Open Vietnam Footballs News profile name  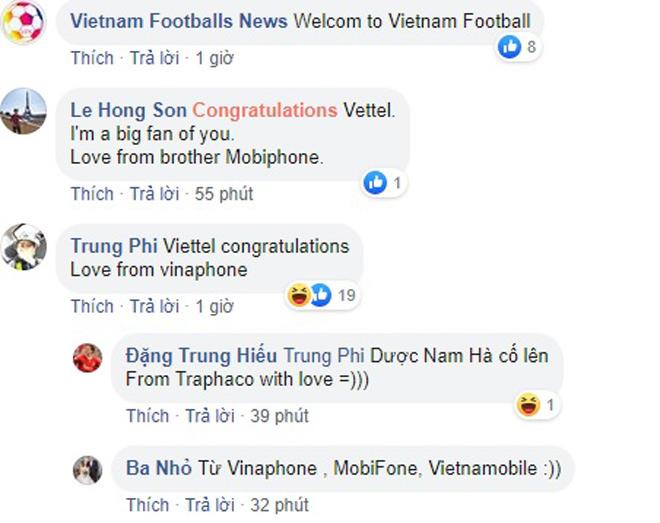click(179, 21)
